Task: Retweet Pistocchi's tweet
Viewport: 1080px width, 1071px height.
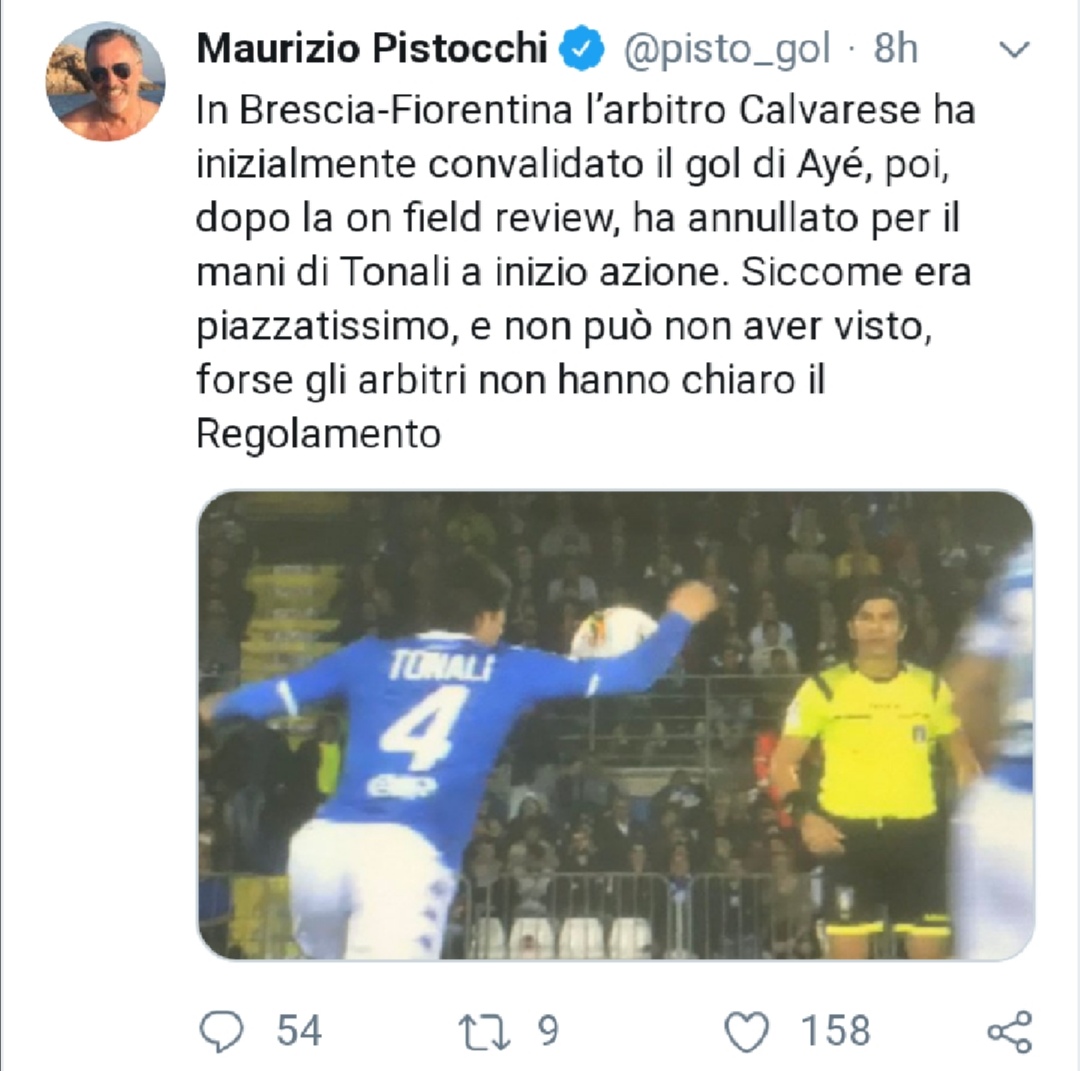Action: click(x=483, y=1031)
